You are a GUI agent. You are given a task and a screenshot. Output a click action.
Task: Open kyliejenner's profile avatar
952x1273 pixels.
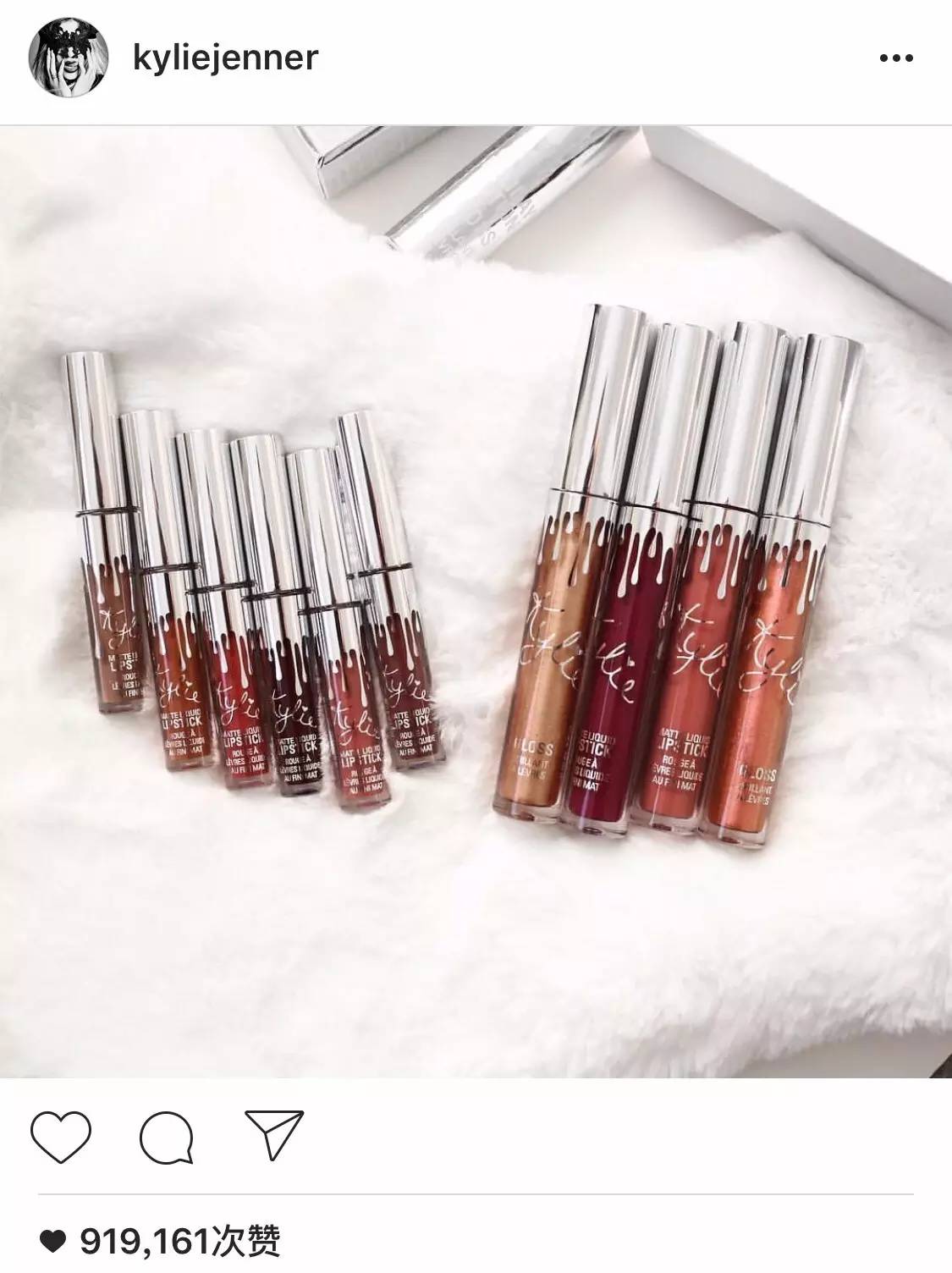pyautogui.click(x=69, y=59)
